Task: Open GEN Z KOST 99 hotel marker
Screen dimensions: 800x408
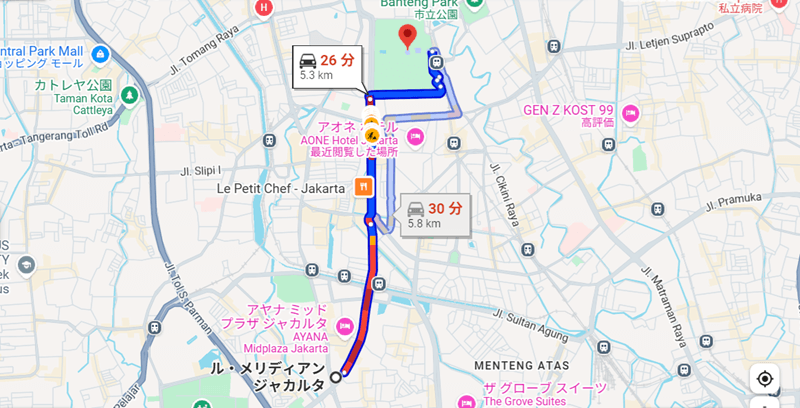Action: click(630, 110)
